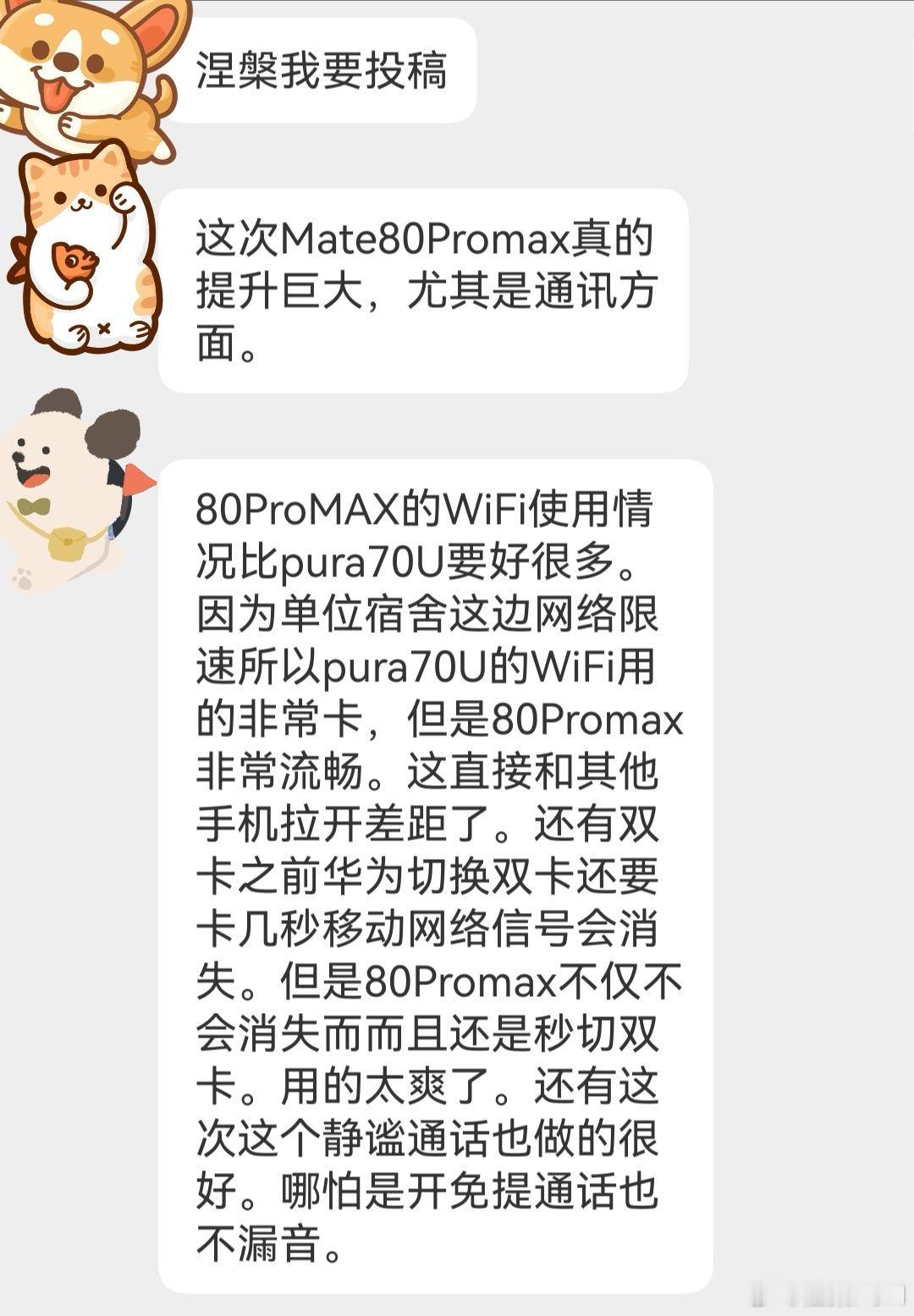Screen dimensions: 914x1316
Task: Click the fish held by the cat avatar
Action: coord(73,260)
